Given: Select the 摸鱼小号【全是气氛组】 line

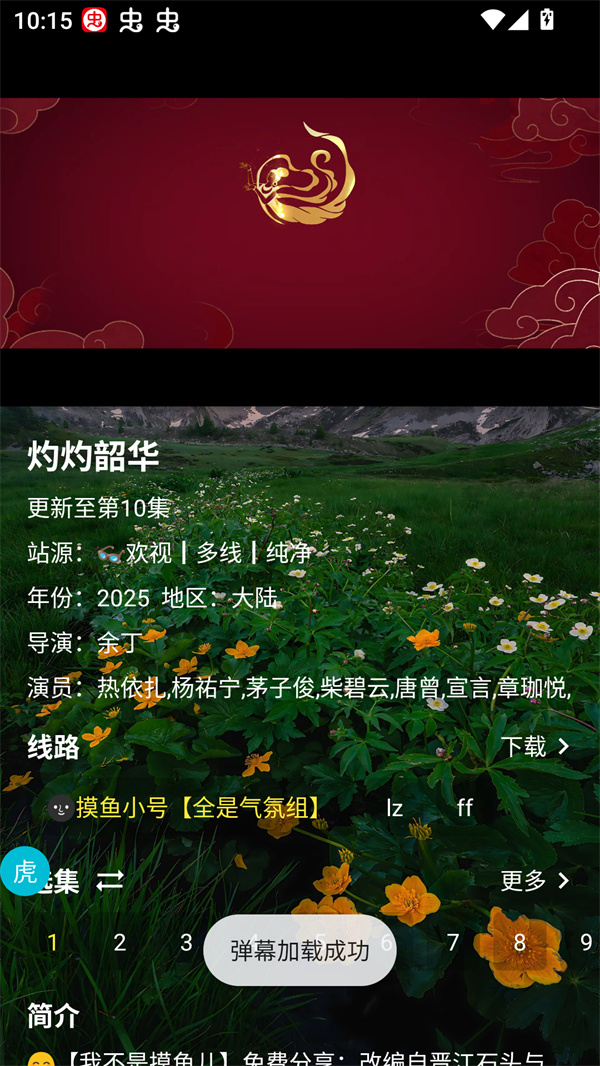Looking at the screenshot, I should tap(188, 808).
